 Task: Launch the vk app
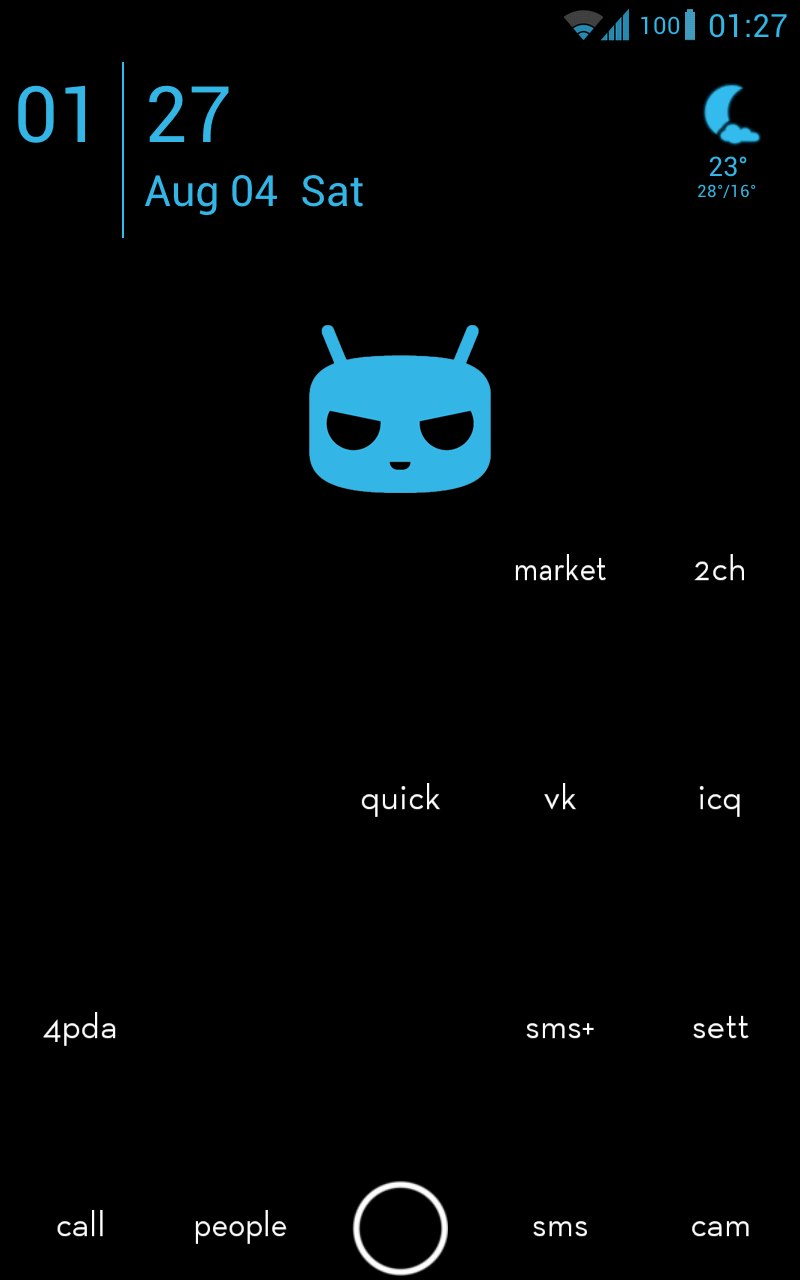coord(560,799)
